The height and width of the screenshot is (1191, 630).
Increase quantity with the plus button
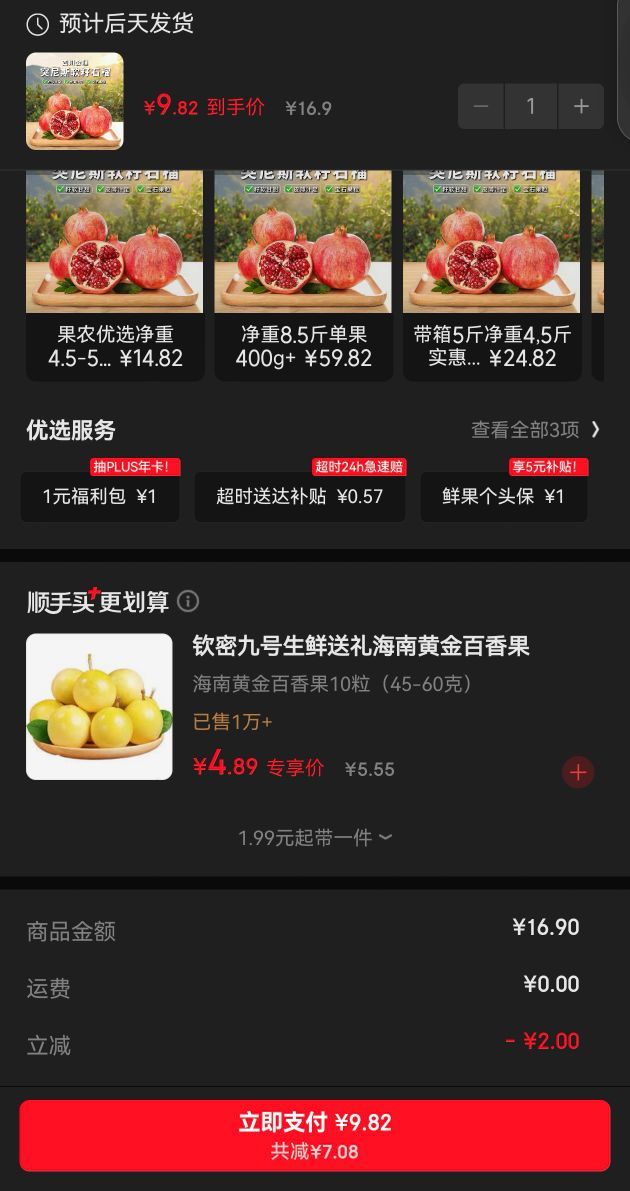(x=581, y=106)
